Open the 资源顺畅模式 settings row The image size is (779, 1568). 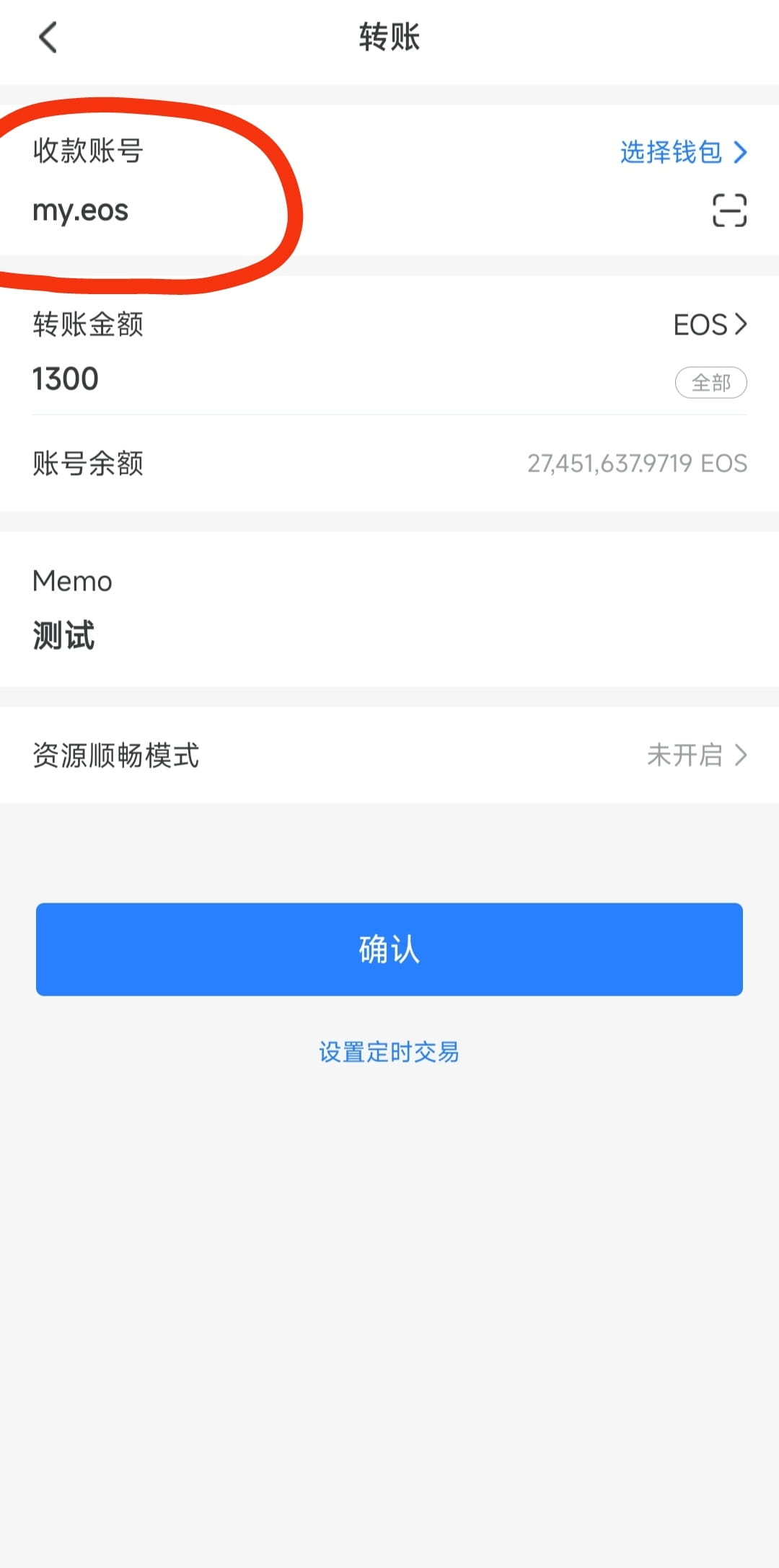pos(389,756)
